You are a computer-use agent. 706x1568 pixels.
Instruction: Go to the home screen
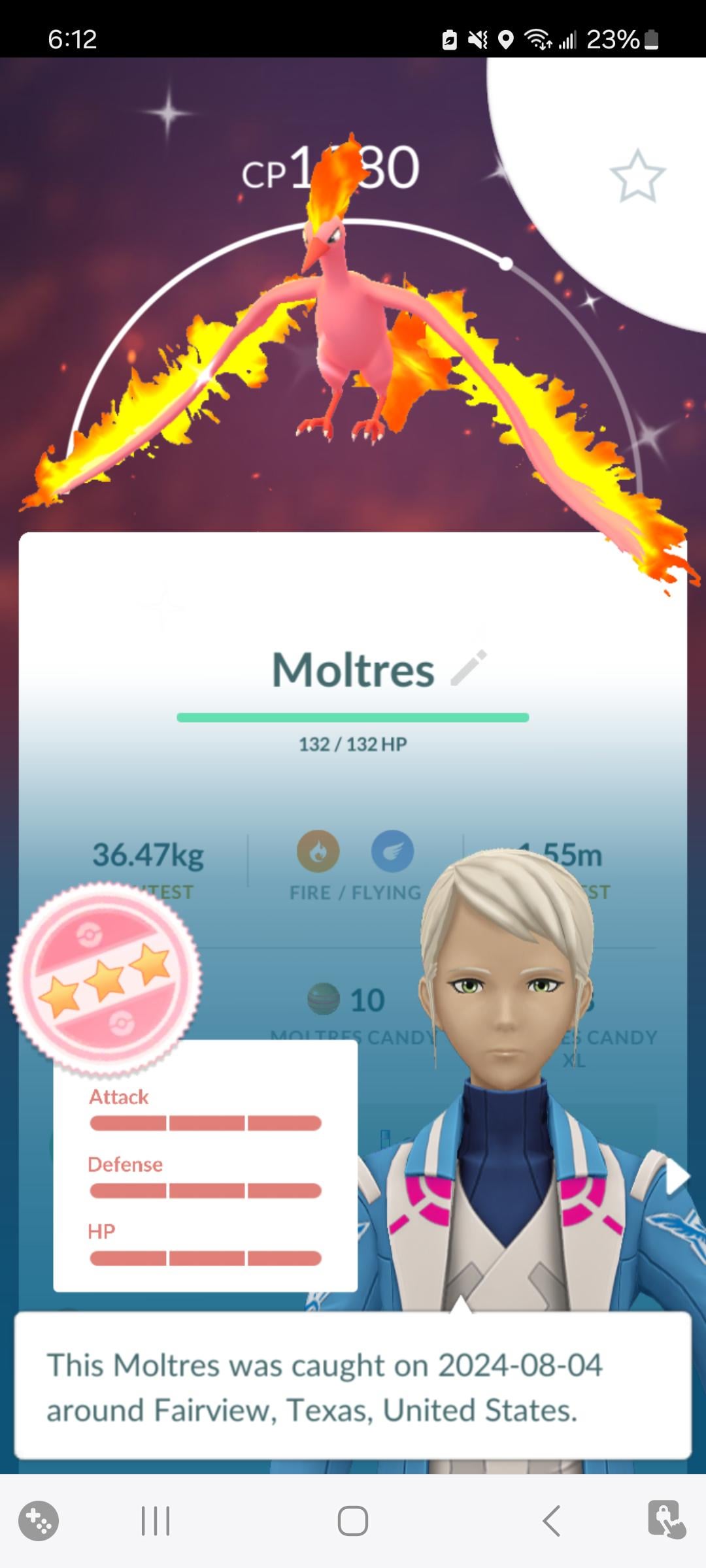click(353, 1520)
